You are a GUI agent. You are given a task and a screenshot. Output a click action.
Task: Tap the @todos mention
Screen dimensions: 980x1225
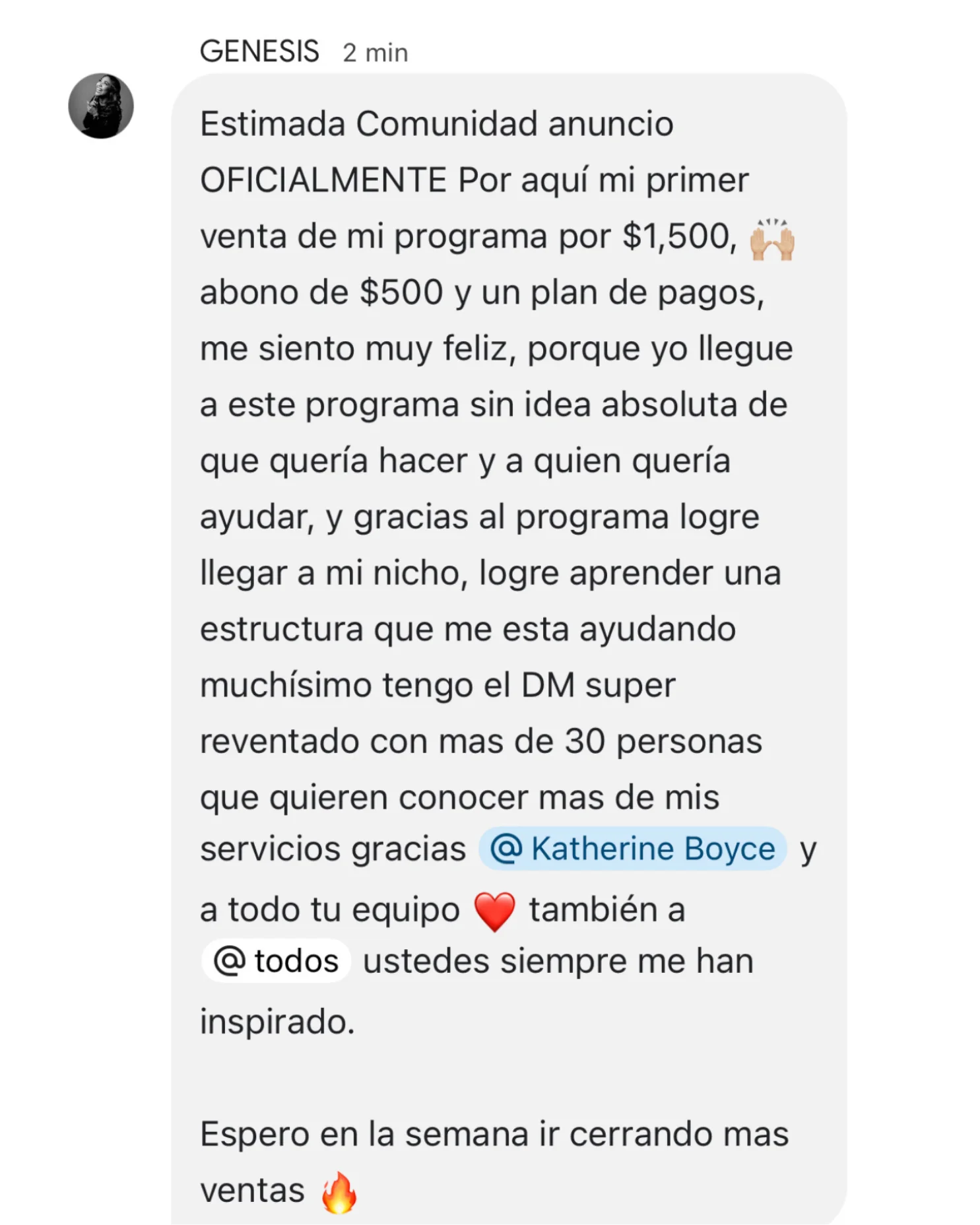pos(276,961)
